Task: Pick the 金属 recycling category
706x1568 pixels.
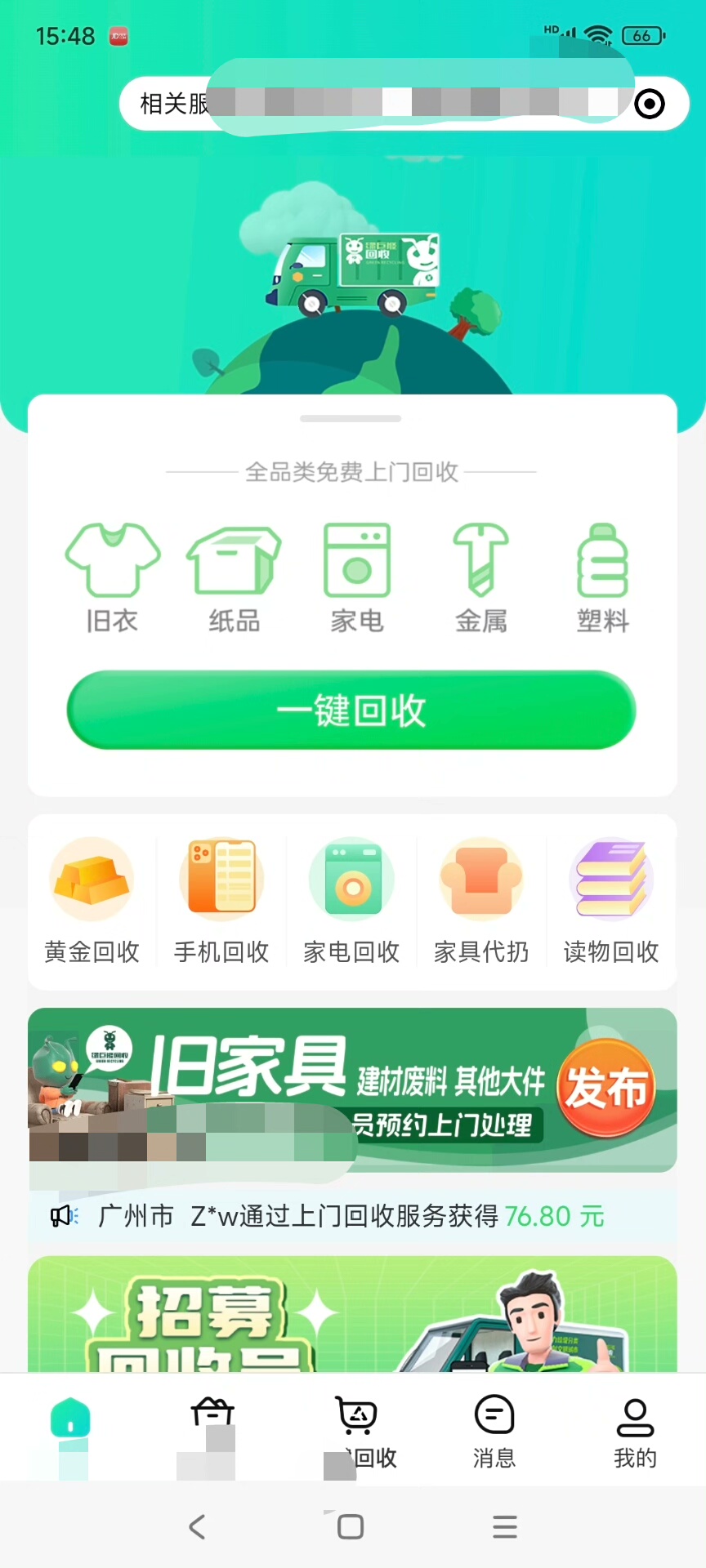Action: [481, 577]
